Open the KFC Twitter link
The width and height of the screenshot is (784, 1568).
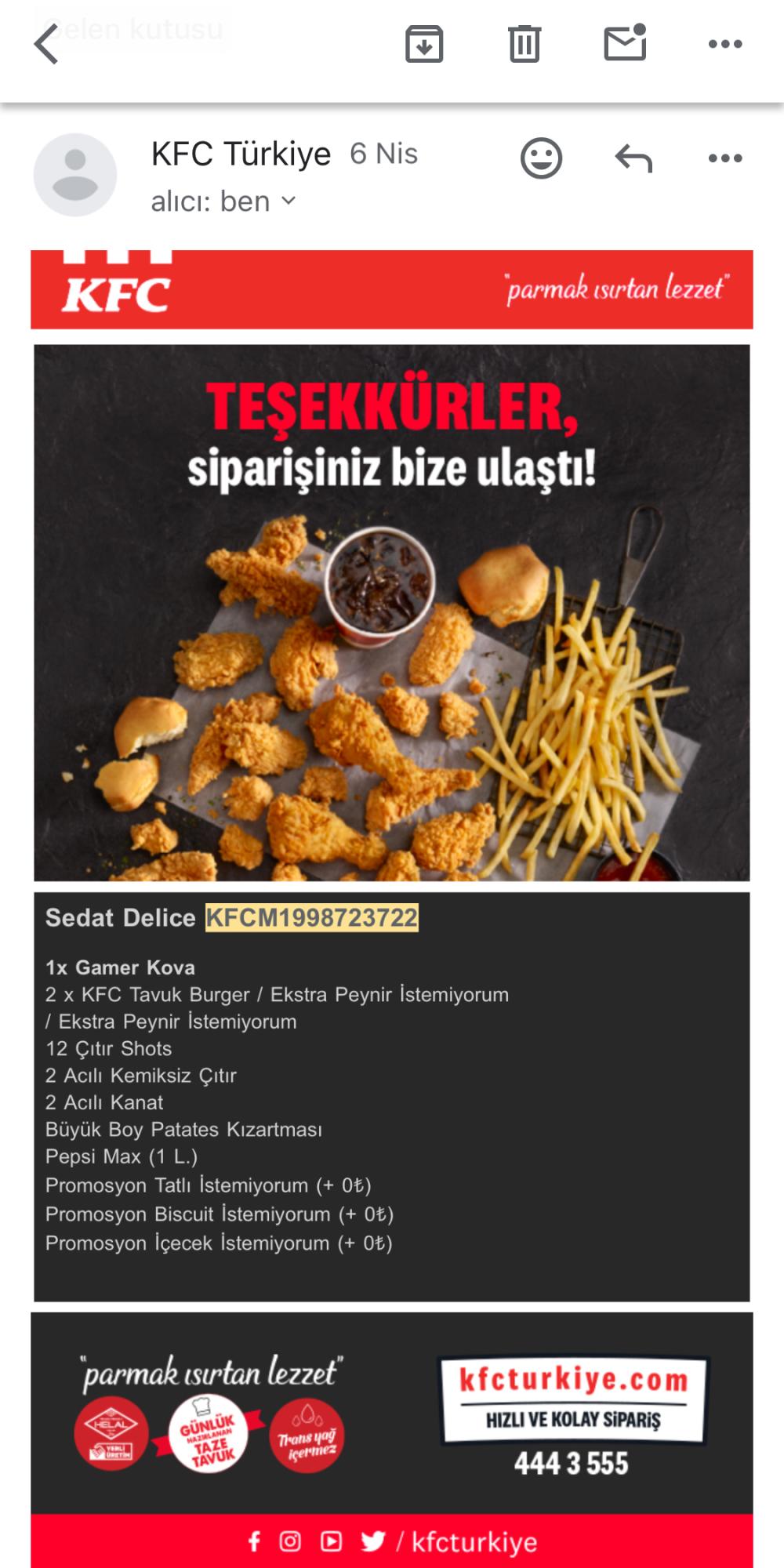point(372,1541)
